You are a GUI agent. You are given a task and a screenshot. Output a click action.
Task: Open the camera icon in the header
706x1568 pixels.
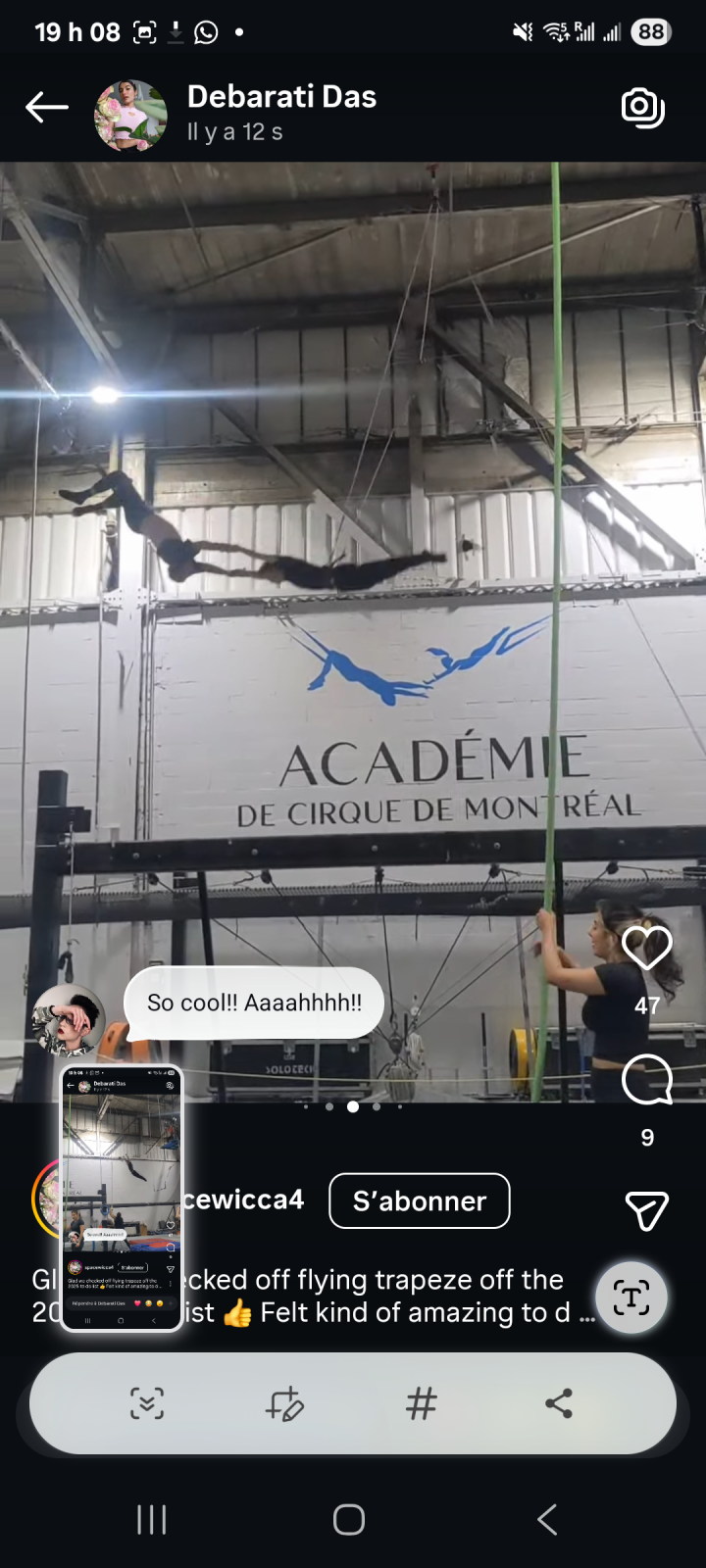click(x=643, y=108)
